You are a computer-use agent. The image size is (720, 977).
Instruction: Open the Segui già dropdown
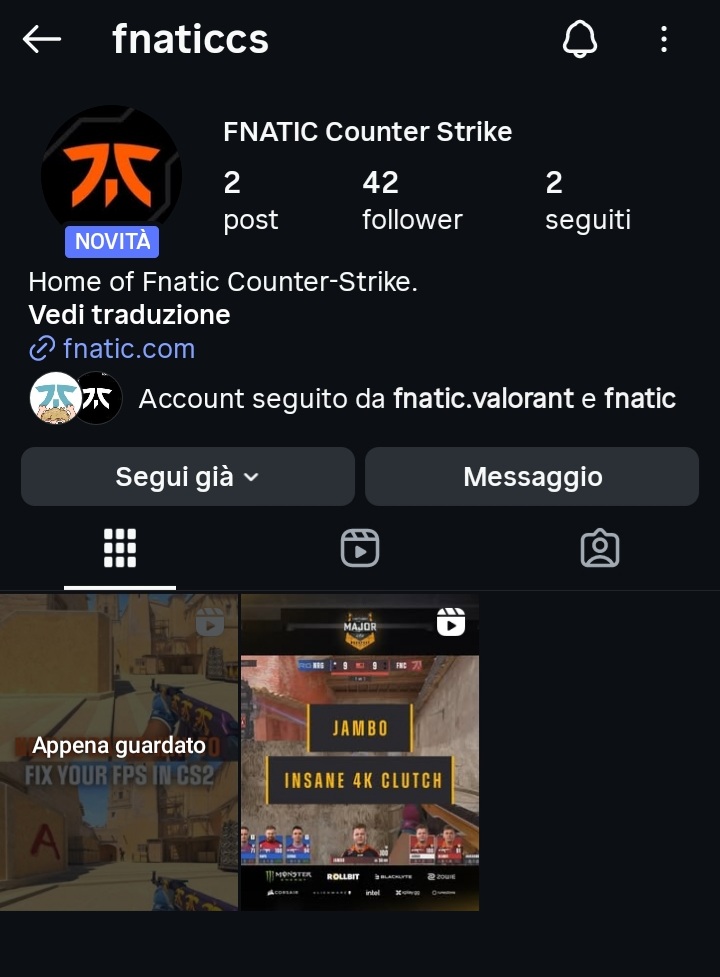point(187,476)
